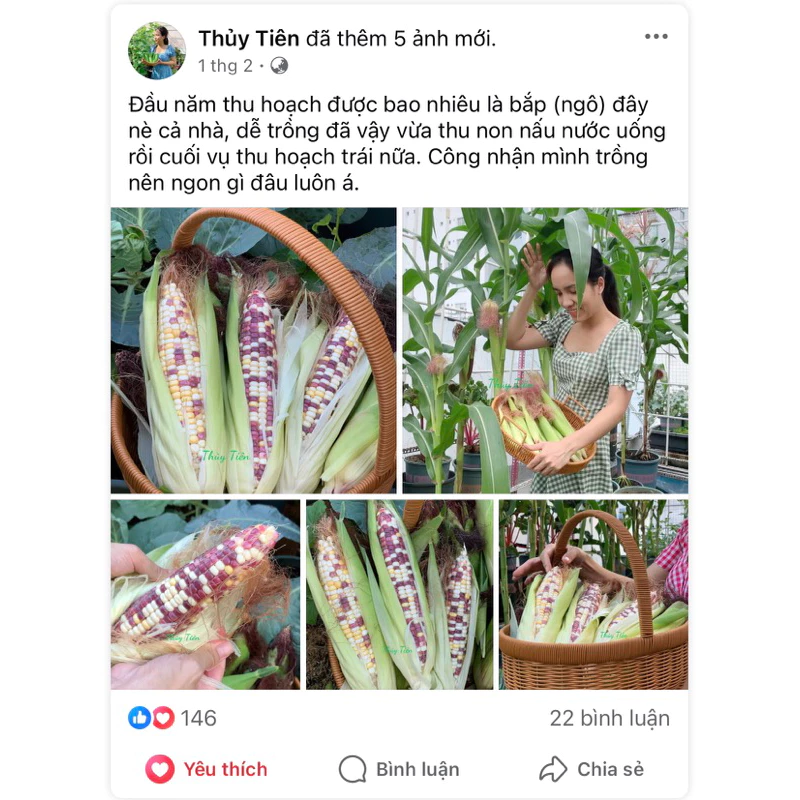The height and width of the screenshot is (800, 800).
Task: Open the three-dot post options menu
Action: (x=656, y=37)
